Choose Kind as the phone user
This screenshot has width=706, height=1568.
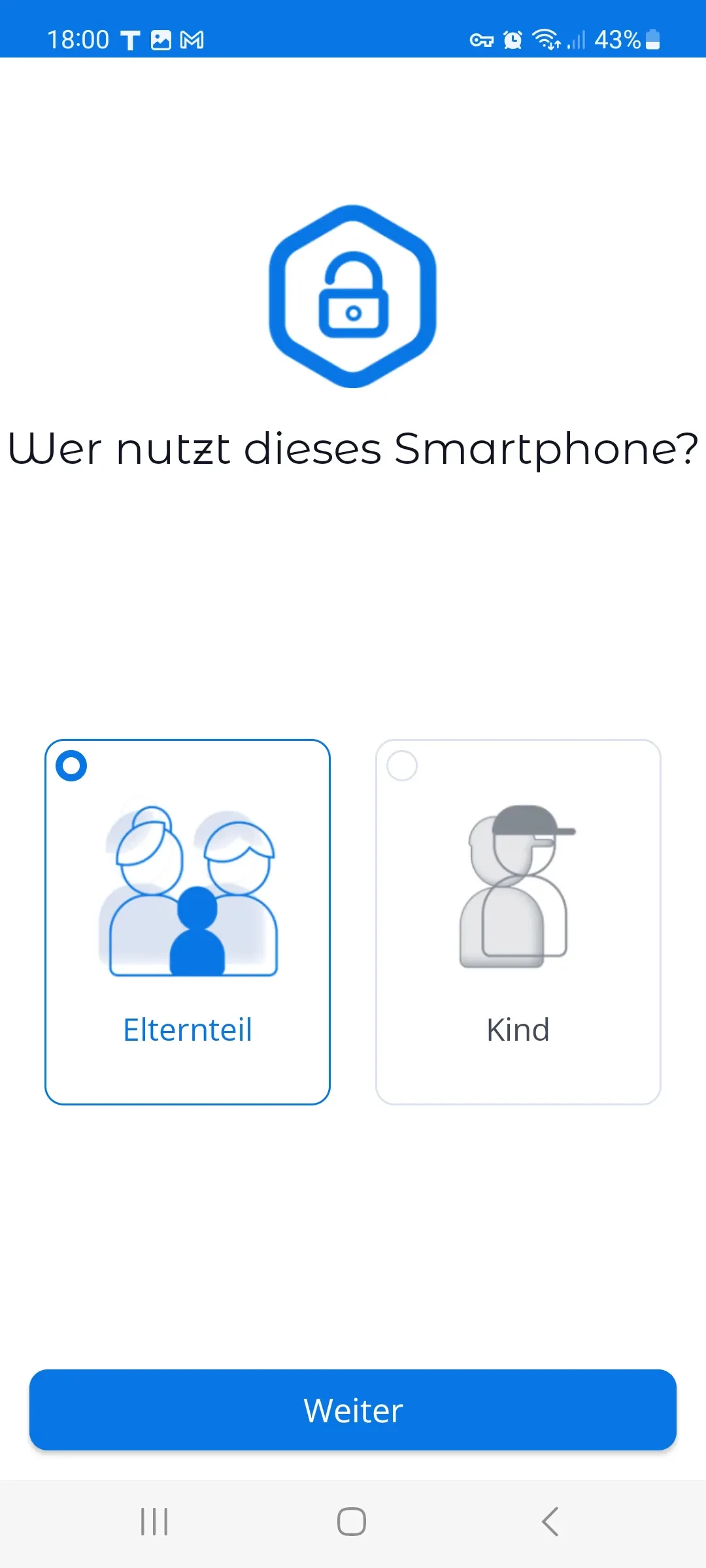518,921
